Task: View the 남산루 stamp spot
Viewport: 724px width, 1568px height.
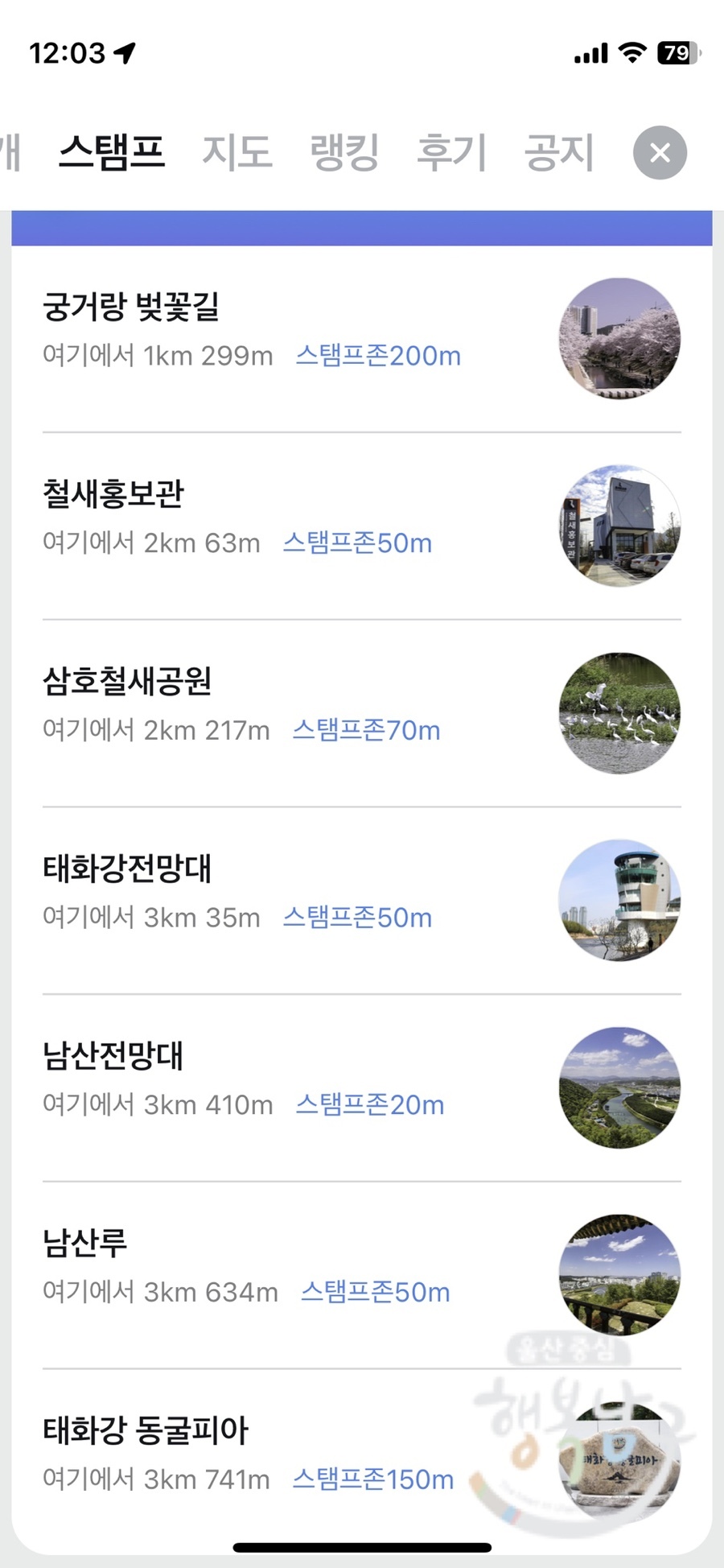Action: click(x=362, y=1275)
